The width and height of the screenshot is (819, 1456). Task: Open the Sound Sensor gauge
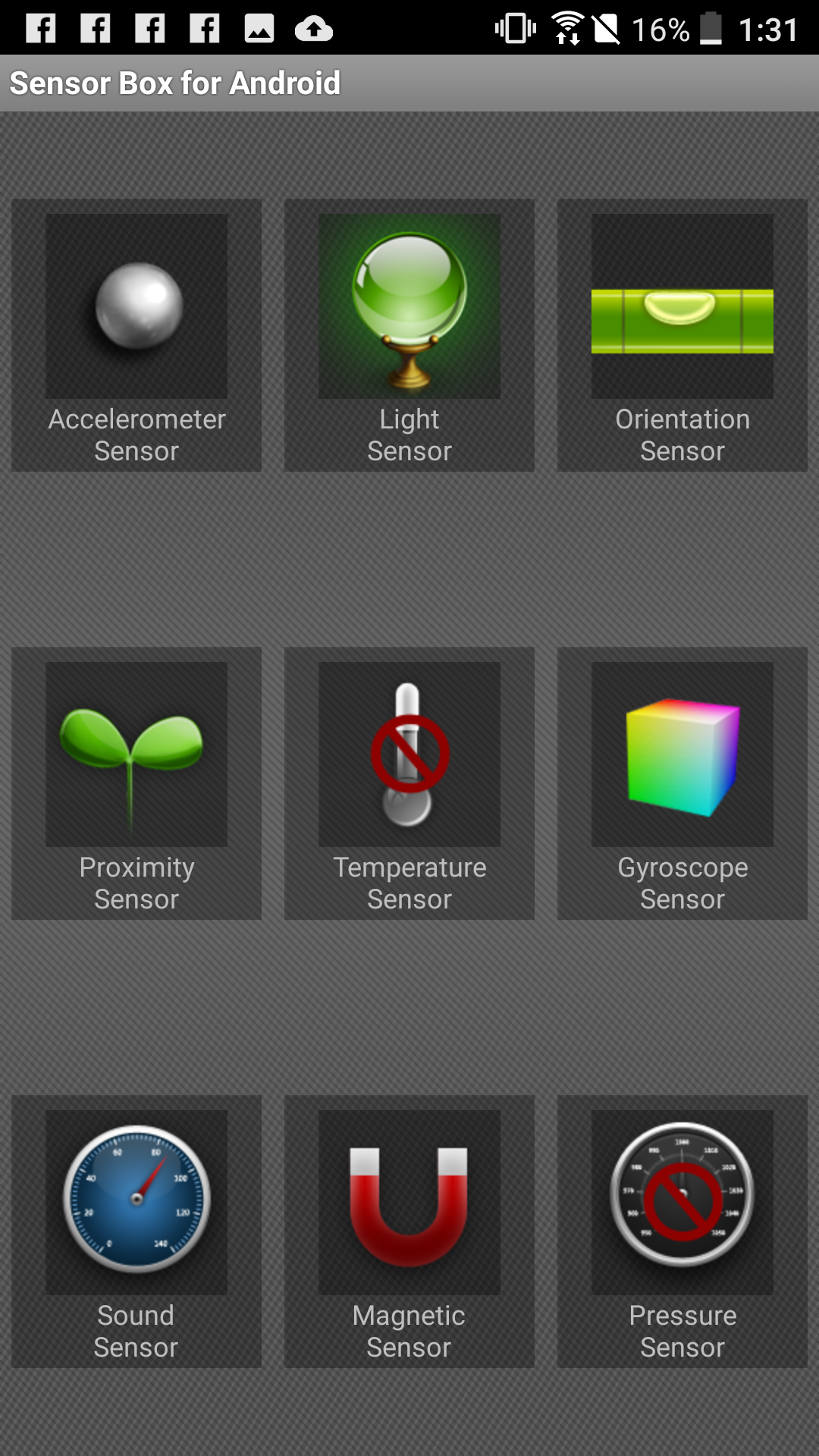point(136,1232)
